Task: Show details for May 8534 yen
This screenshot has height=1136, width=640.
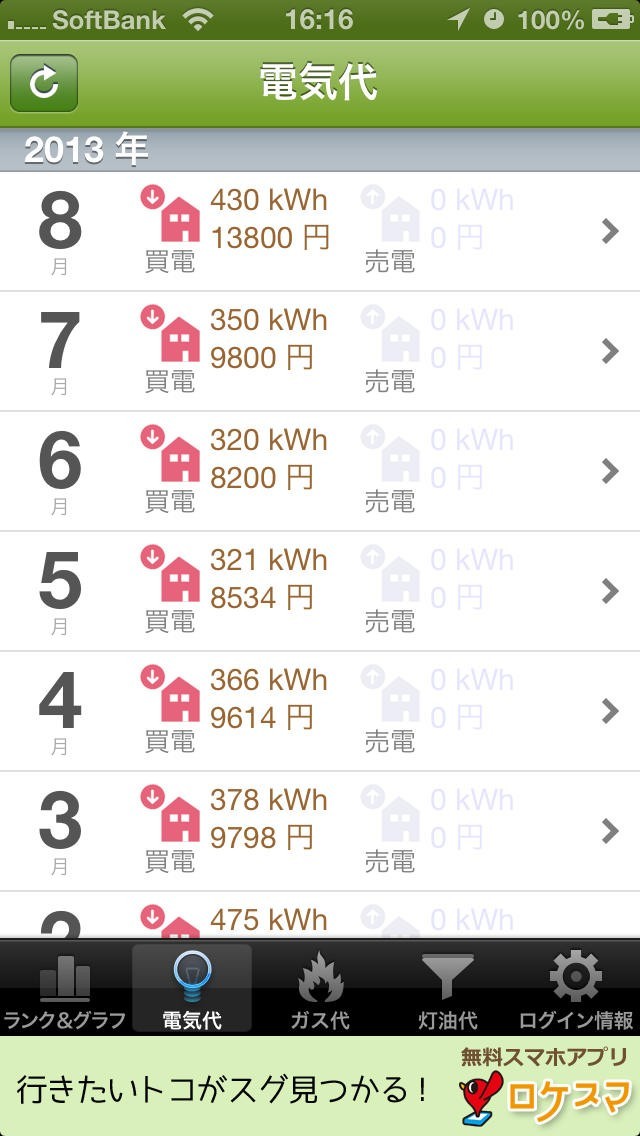Action: pyautogui.click(x=320, y=592)
